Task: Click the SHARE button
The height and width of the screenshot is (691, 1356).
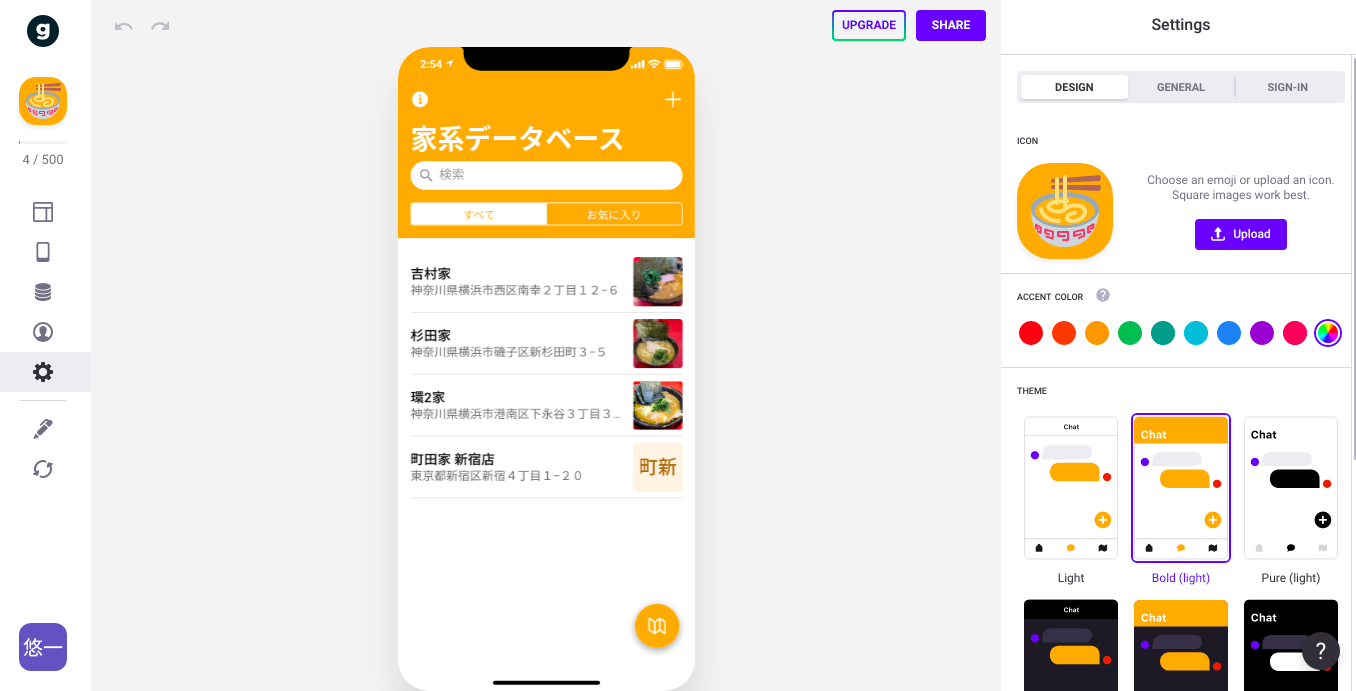Action: pyautogui.click(x=950, y=25)
